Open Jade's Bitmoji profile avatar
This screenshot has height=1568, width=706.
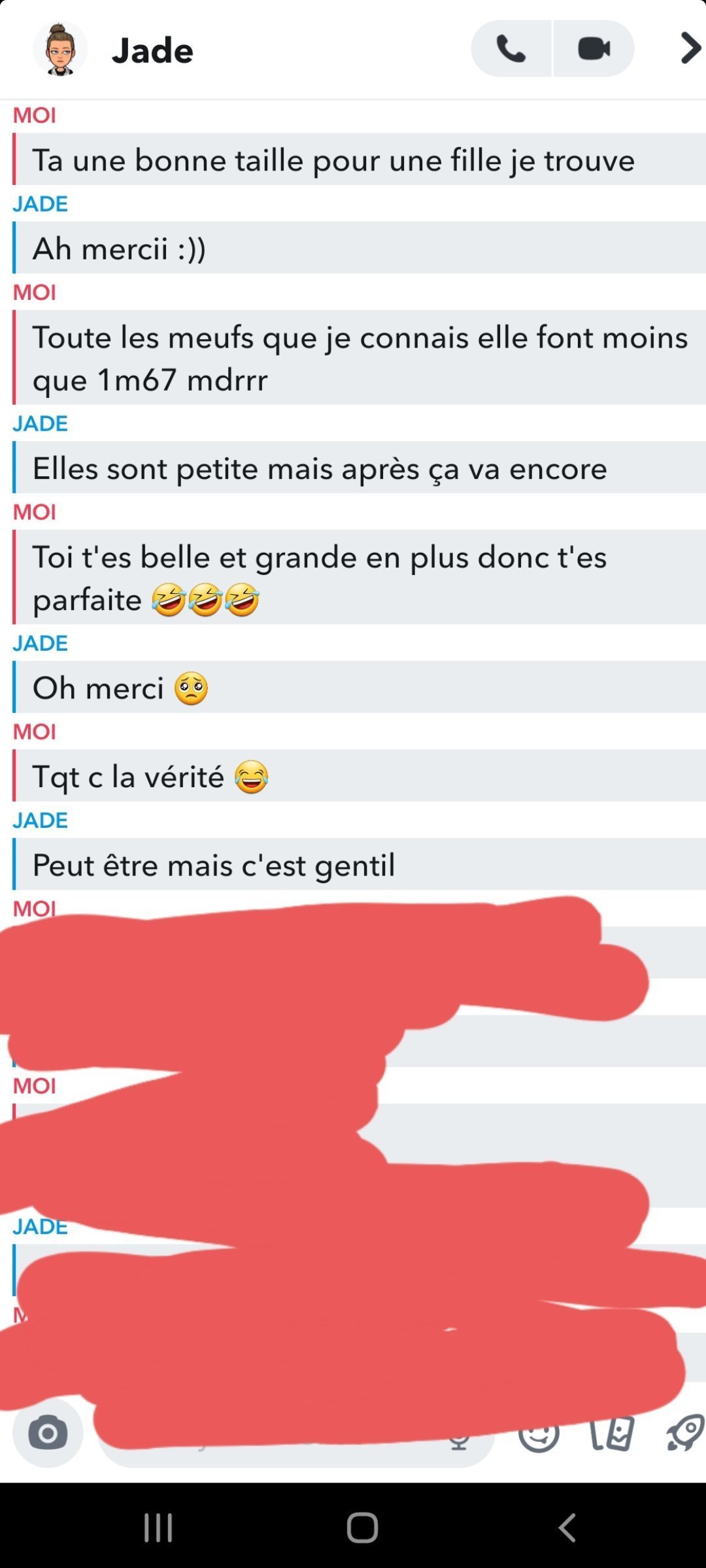pos(60,49)
